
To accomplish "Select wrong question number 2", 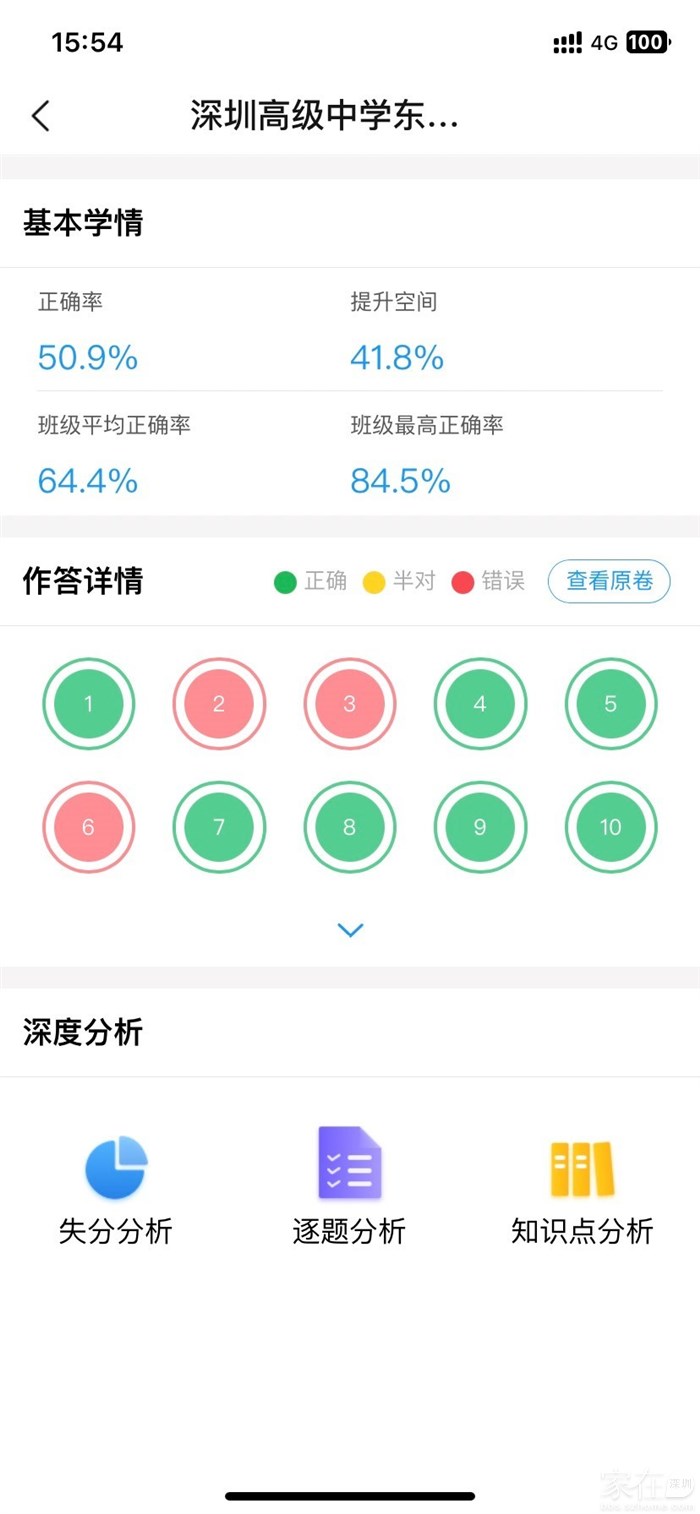I will click(x=219, y=704).
